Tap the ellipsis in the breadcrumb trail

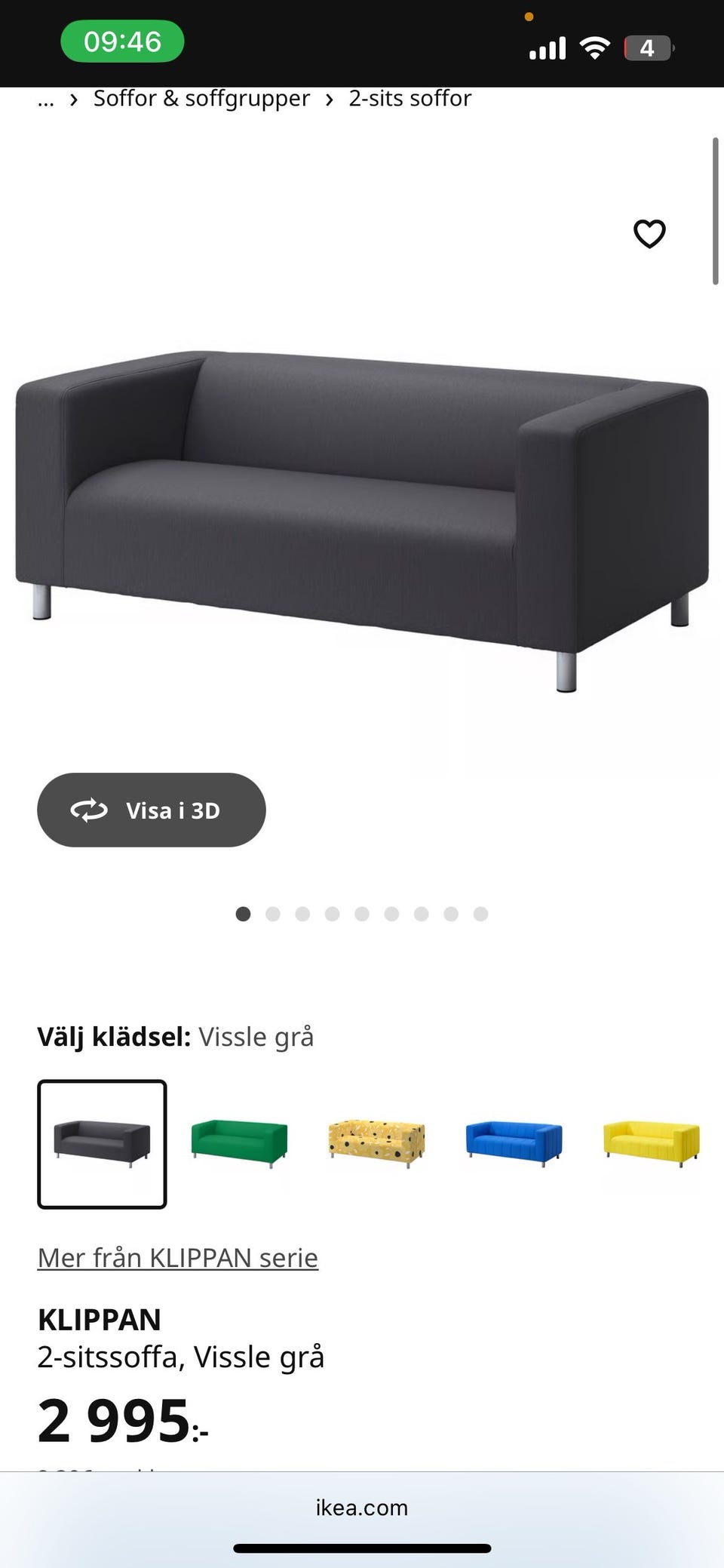click(46, 99)
